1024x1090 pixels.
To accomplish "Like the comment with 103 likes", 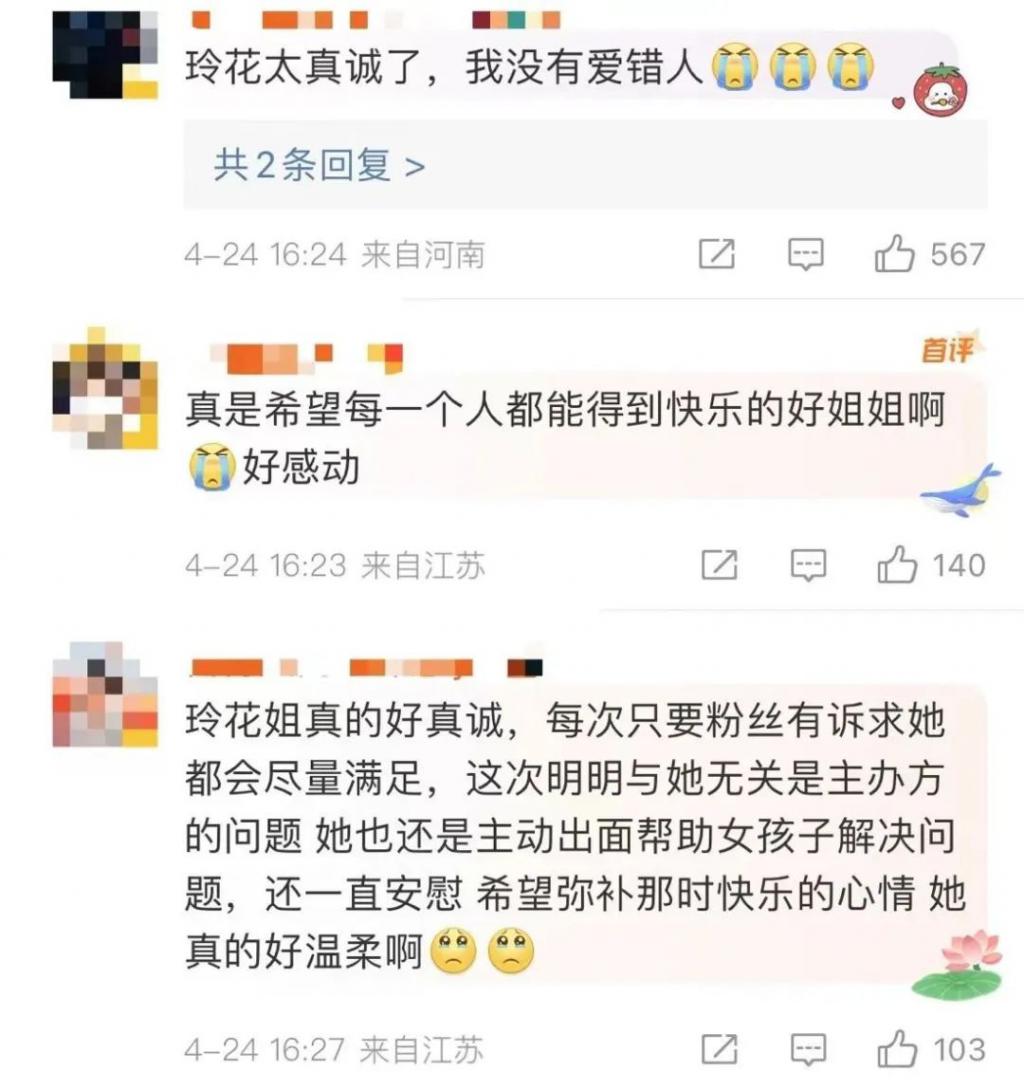I will pyautogui.click(x=897, y=1049).
